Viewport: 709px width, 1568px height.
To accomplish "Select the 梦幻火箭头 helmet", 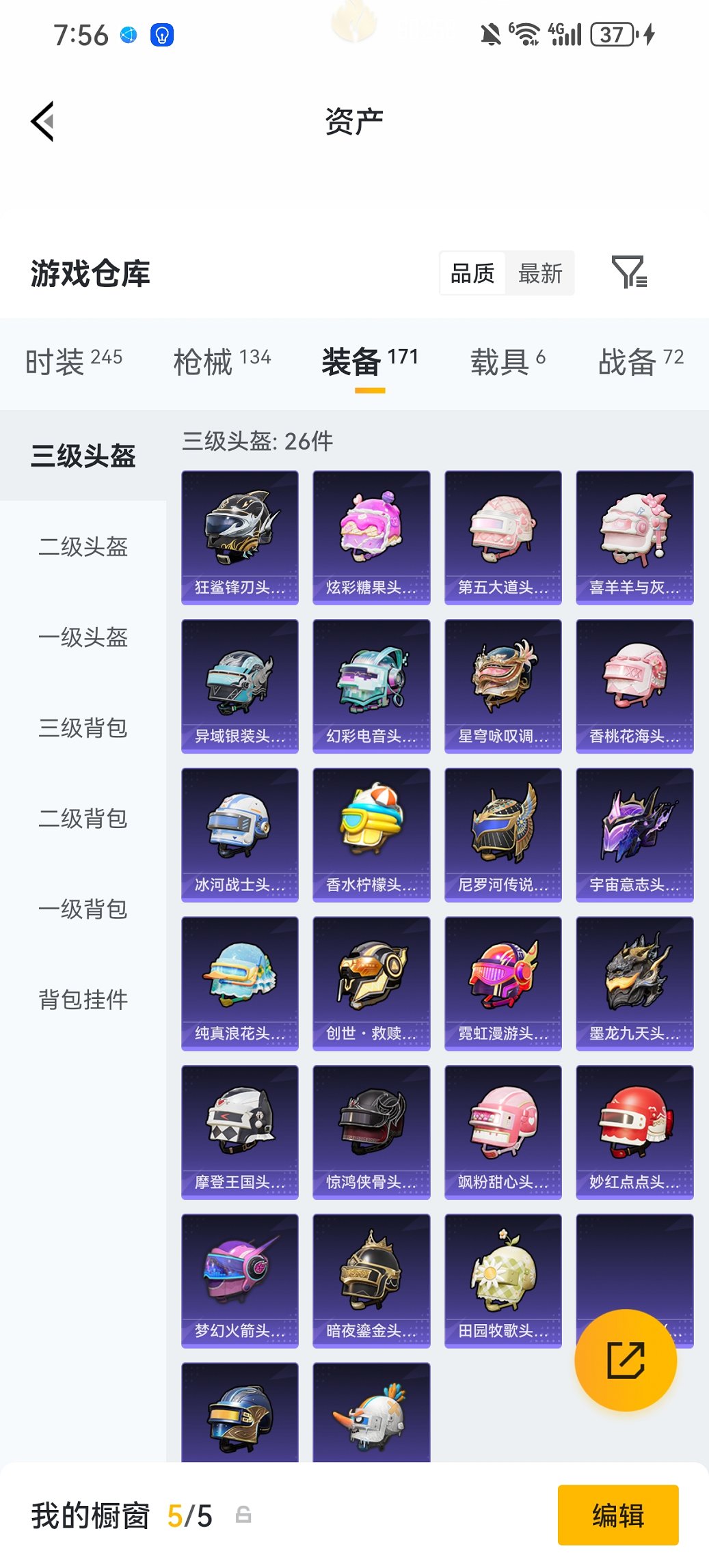I will 240,1280.
